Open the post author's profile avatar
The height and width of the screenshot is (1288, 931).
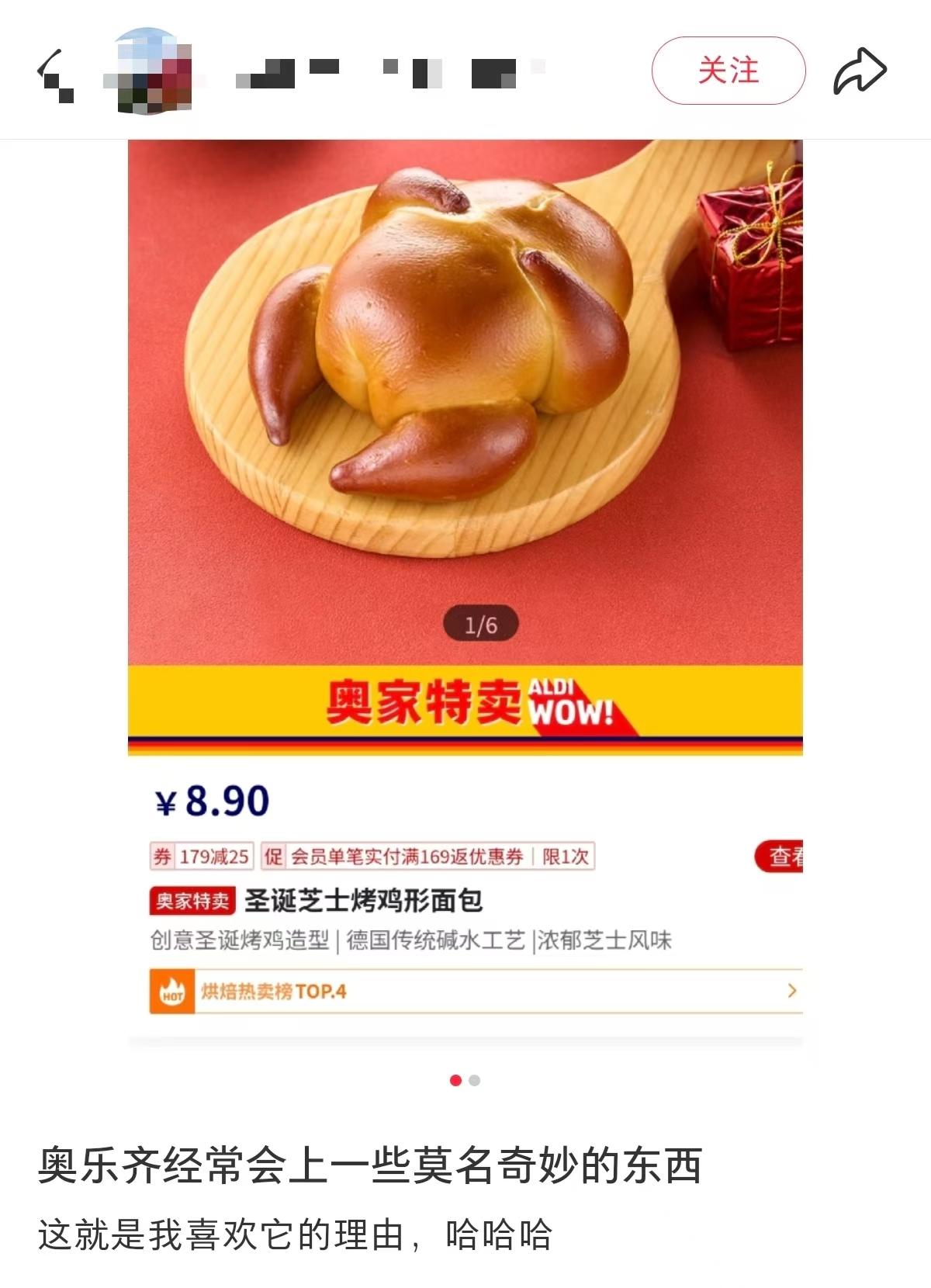149,71
